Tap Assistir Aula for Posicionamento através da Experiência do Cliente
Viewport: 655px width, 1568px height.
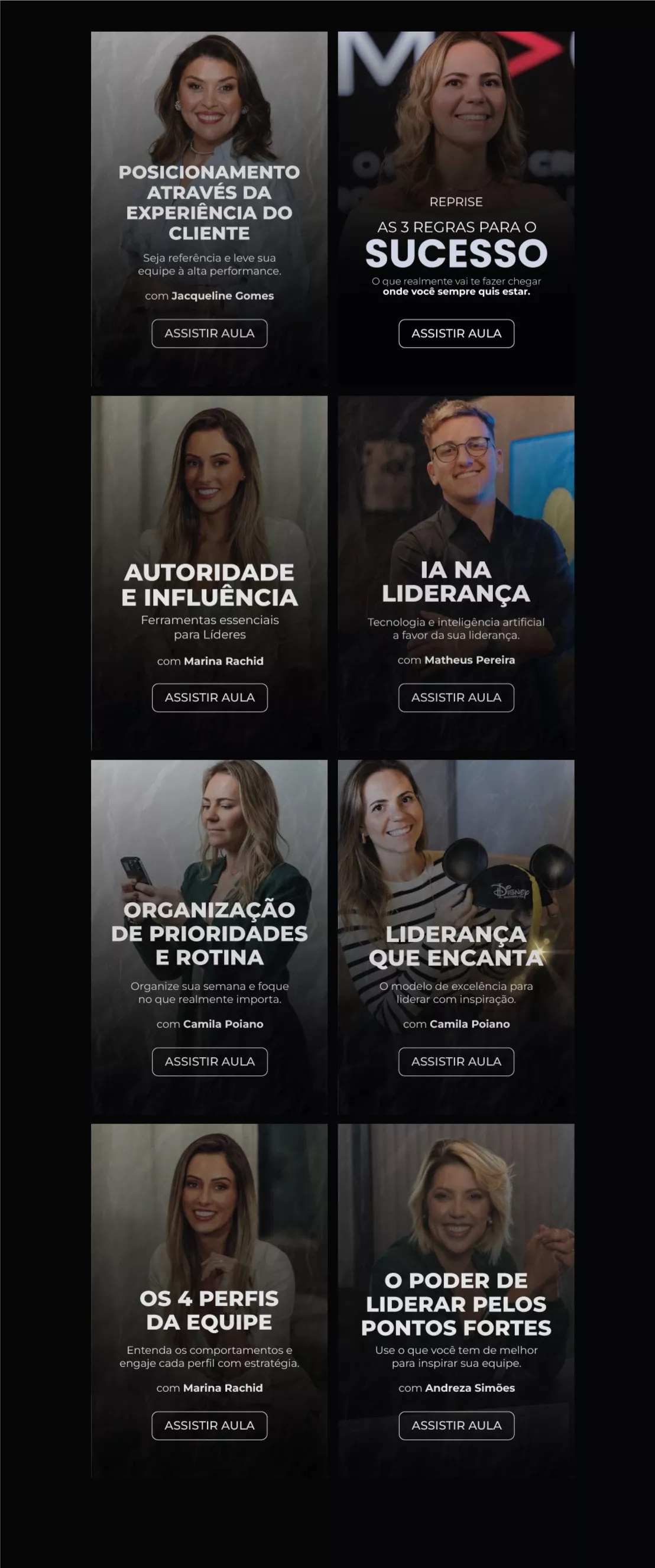pyautogui.click(x=209, y=333)
